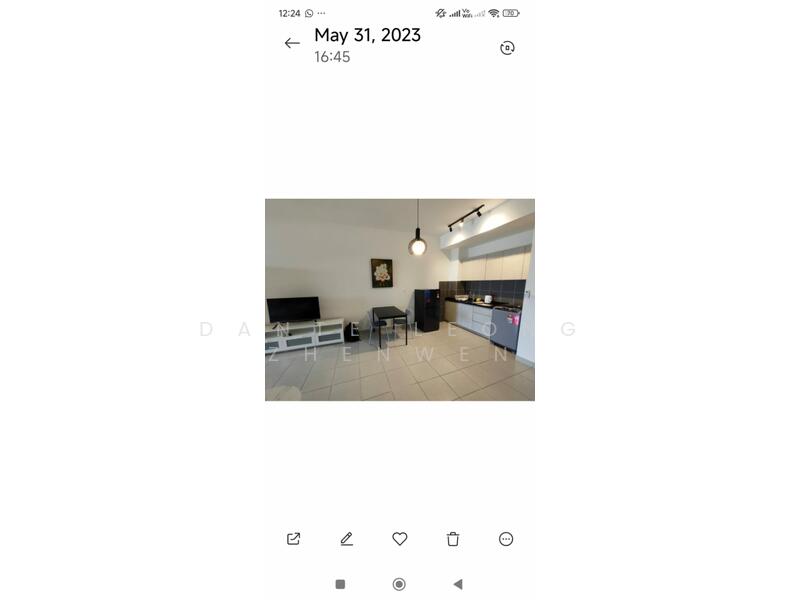
Task: Delete this photo using trash icon
Action: pyautogui.click(x=453, y=539)
